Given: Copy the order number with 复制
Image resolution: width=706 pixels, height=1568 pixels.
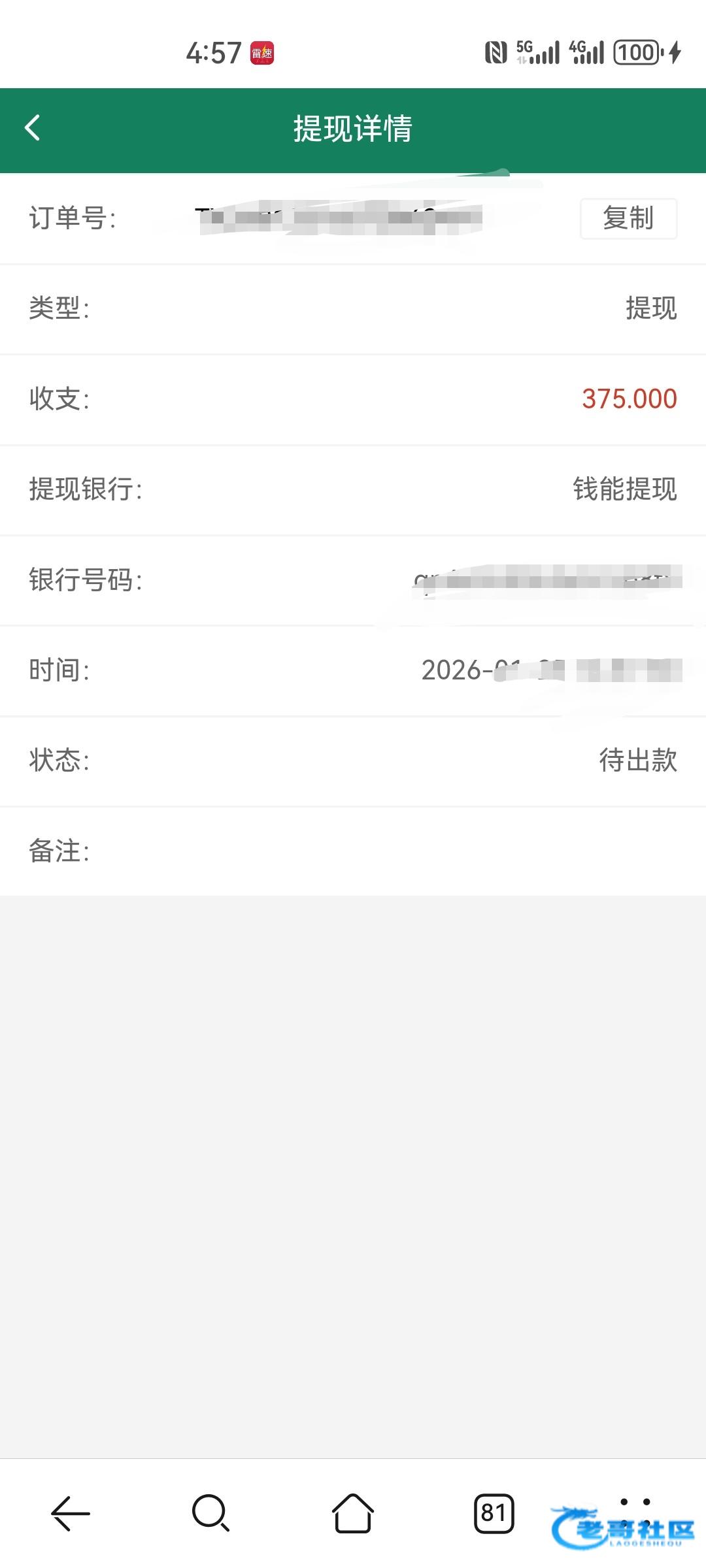Looking at the screenshot, I should pyautogui.click(x=628, y=218).
